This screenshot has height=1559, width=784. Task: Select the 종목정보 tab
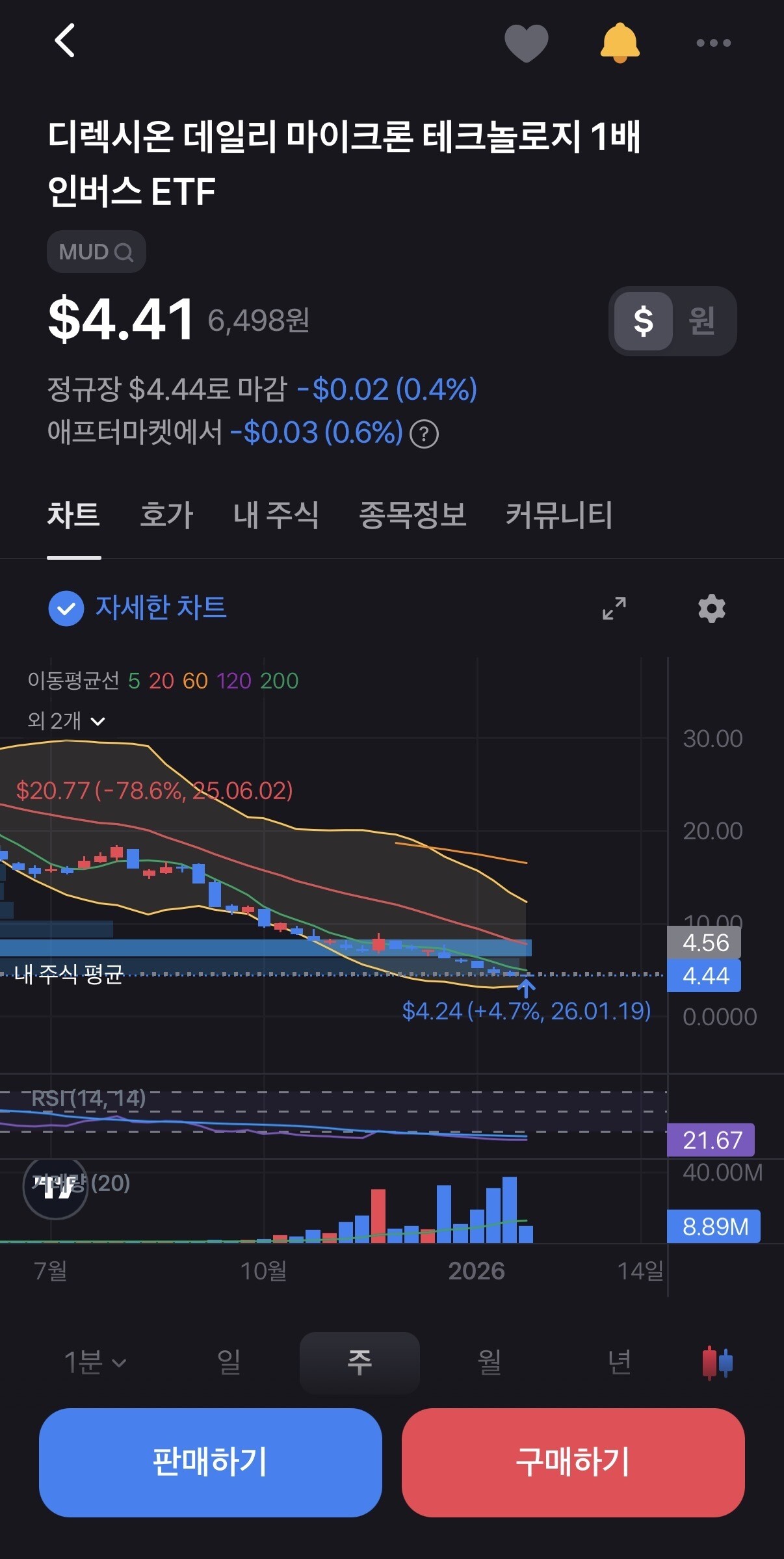(413, 515)
